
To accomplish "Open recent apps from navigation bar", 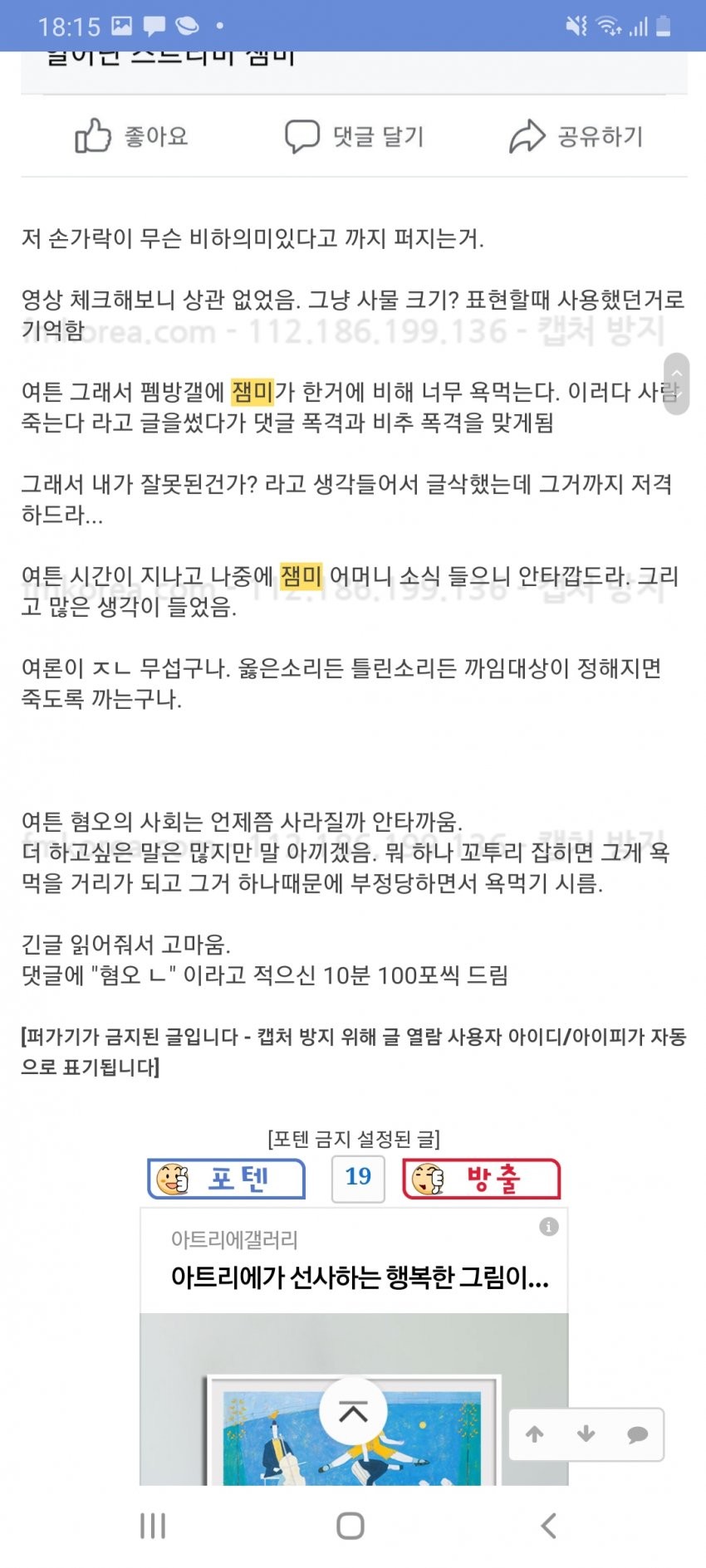I will (x=153, y=1525).
